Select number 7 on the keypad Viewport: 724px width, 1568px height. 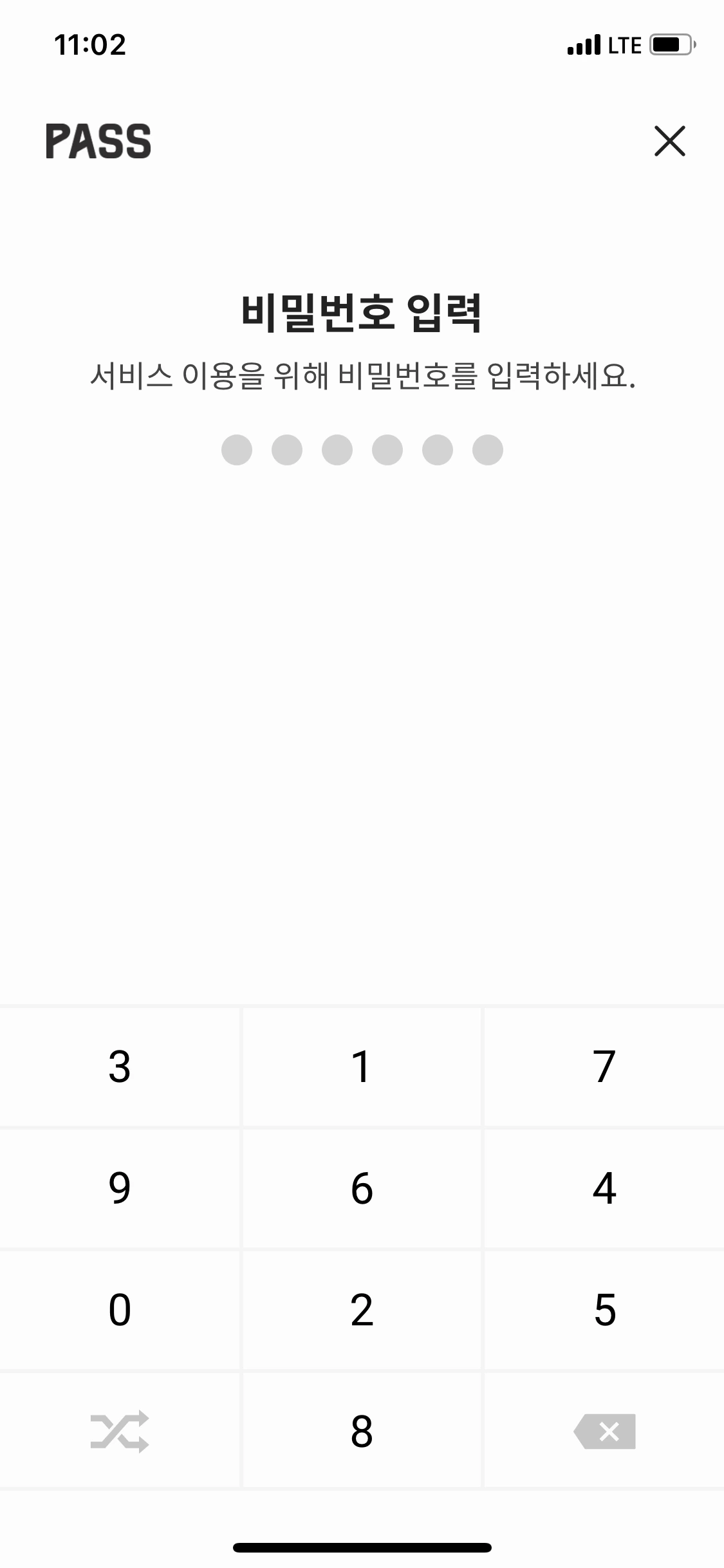click(x=604, y=1067)
